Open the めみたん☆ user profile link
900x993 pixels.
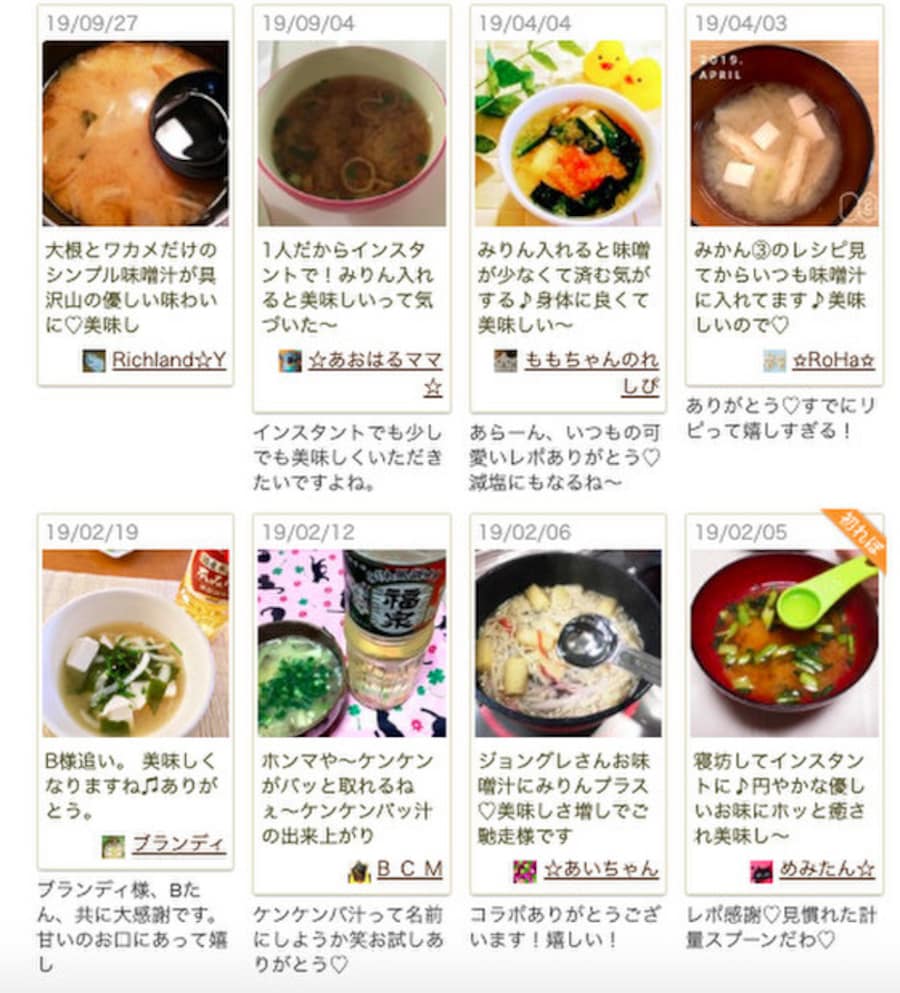click(826, 869)
